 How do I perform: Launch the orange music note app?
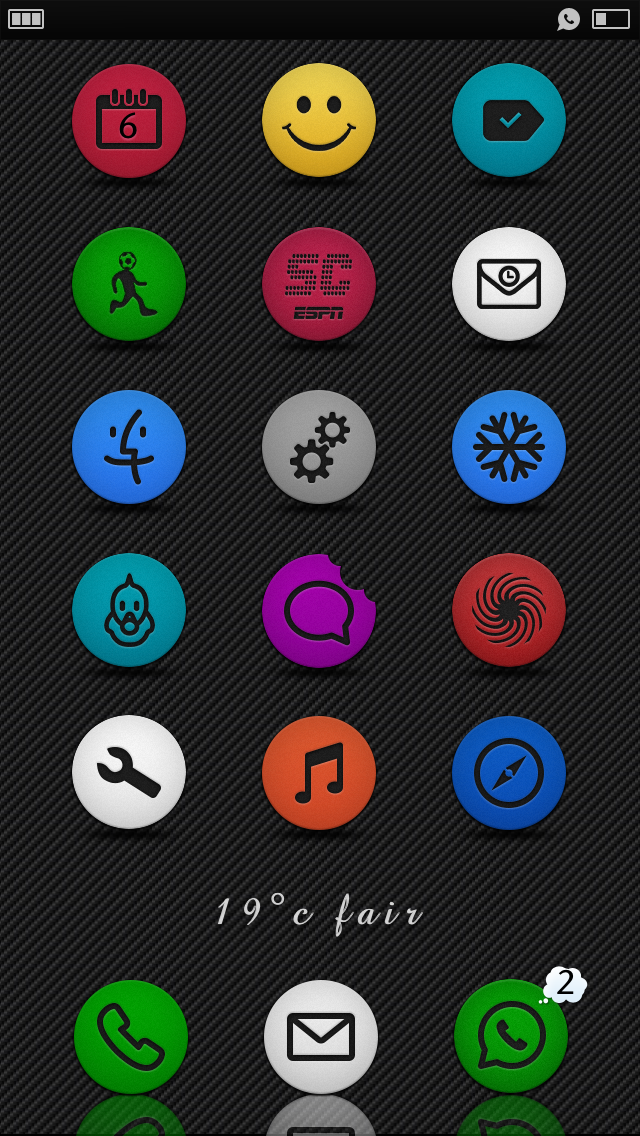[x=319, y=772]
